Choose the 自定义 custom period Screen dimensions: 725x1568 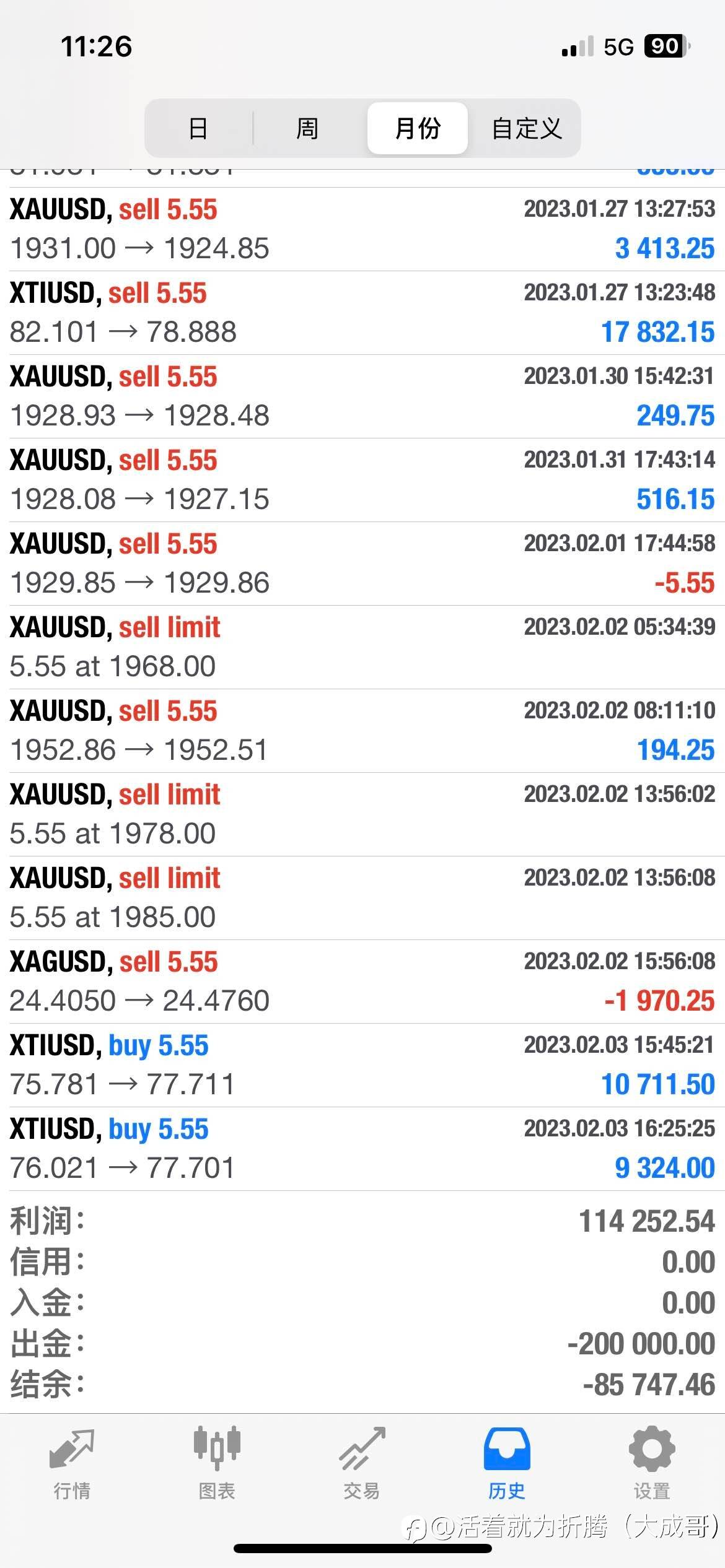click(527, 128)
